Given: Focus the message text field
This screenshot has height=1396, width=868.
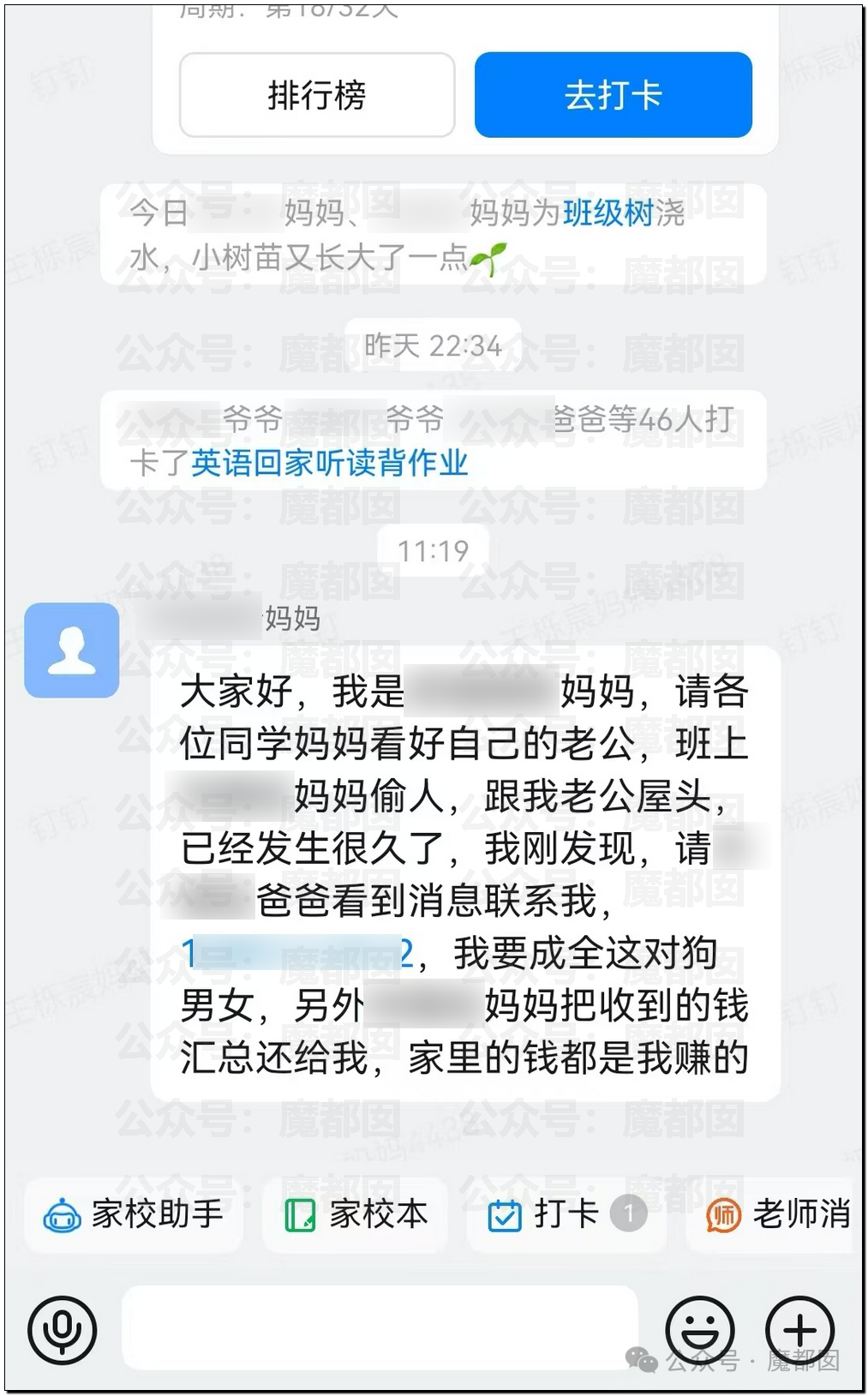Looking at the screenshot, I should pyautogui.click(x=380, y=1327).
